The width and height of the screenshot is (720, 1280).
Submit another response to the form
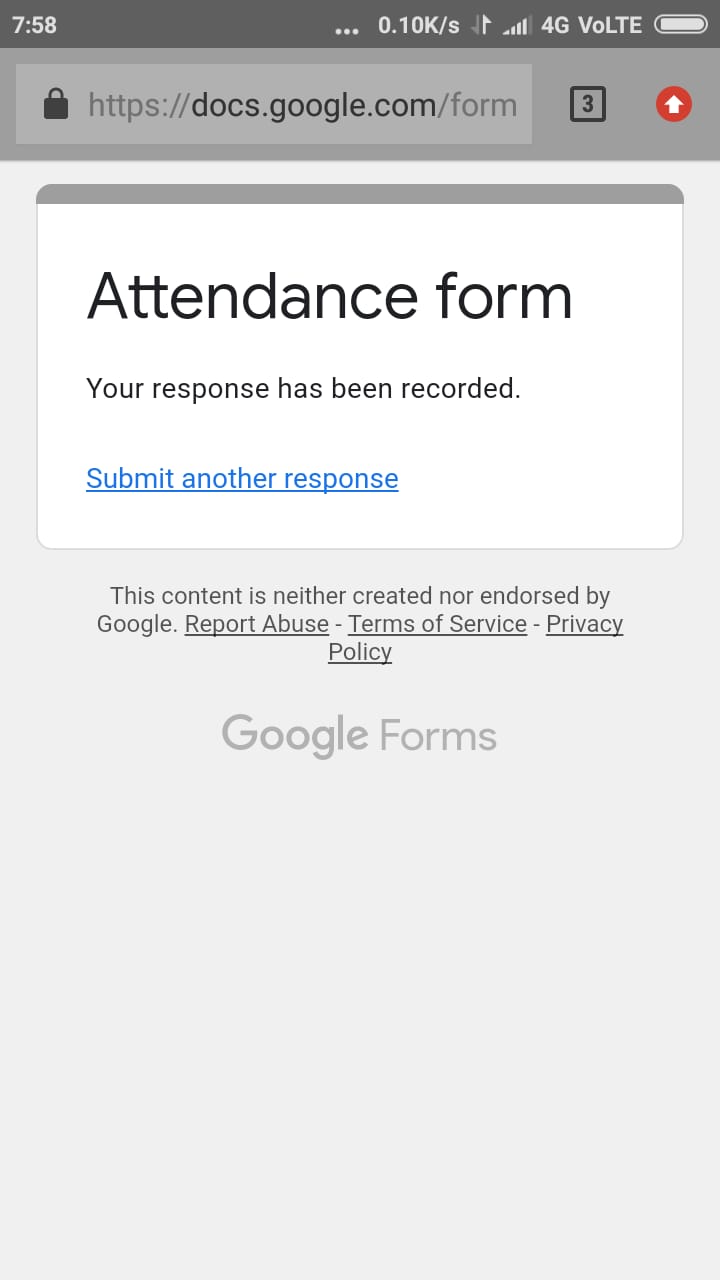[242, 479]
